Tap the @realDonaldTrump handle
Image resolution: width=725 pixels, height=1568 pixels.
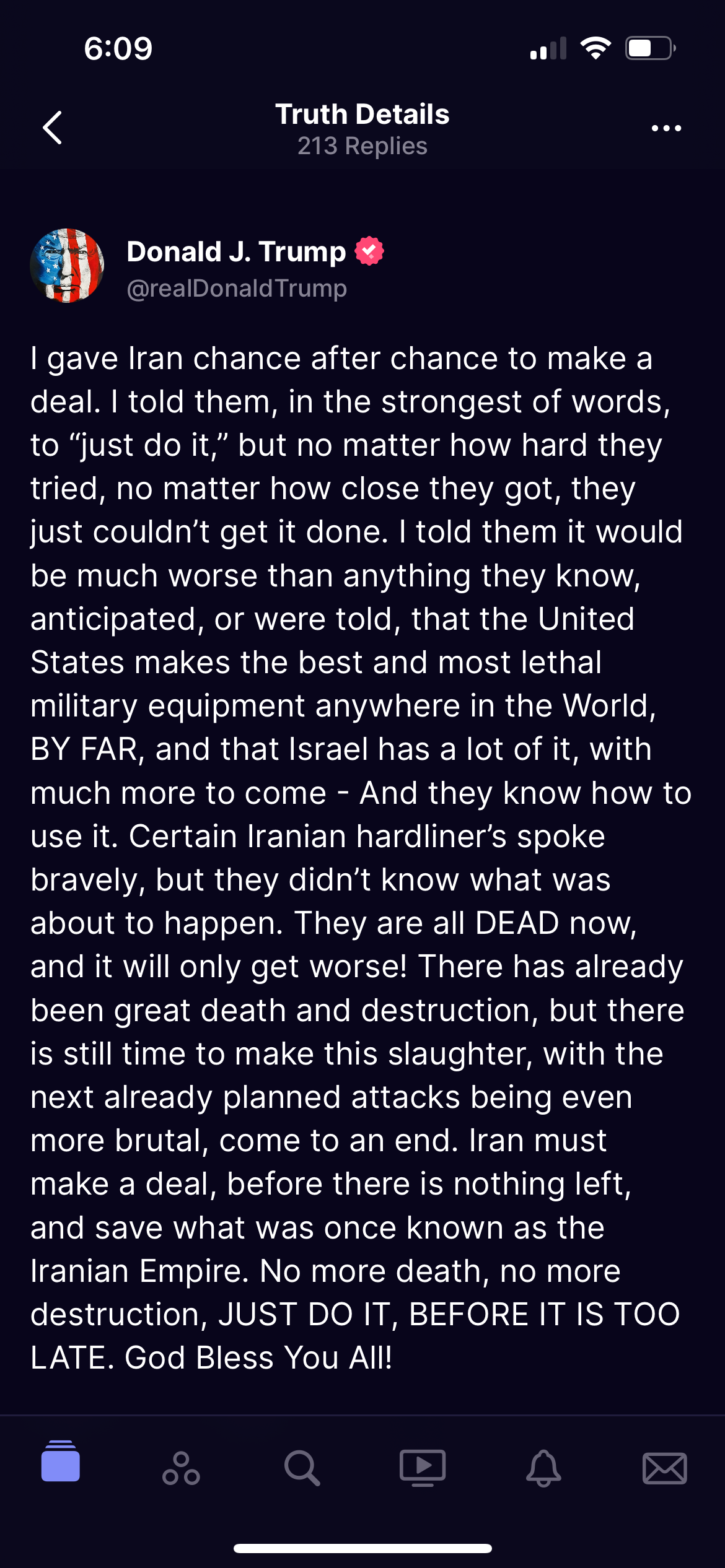pyautogui.click(x=237, y=289)
